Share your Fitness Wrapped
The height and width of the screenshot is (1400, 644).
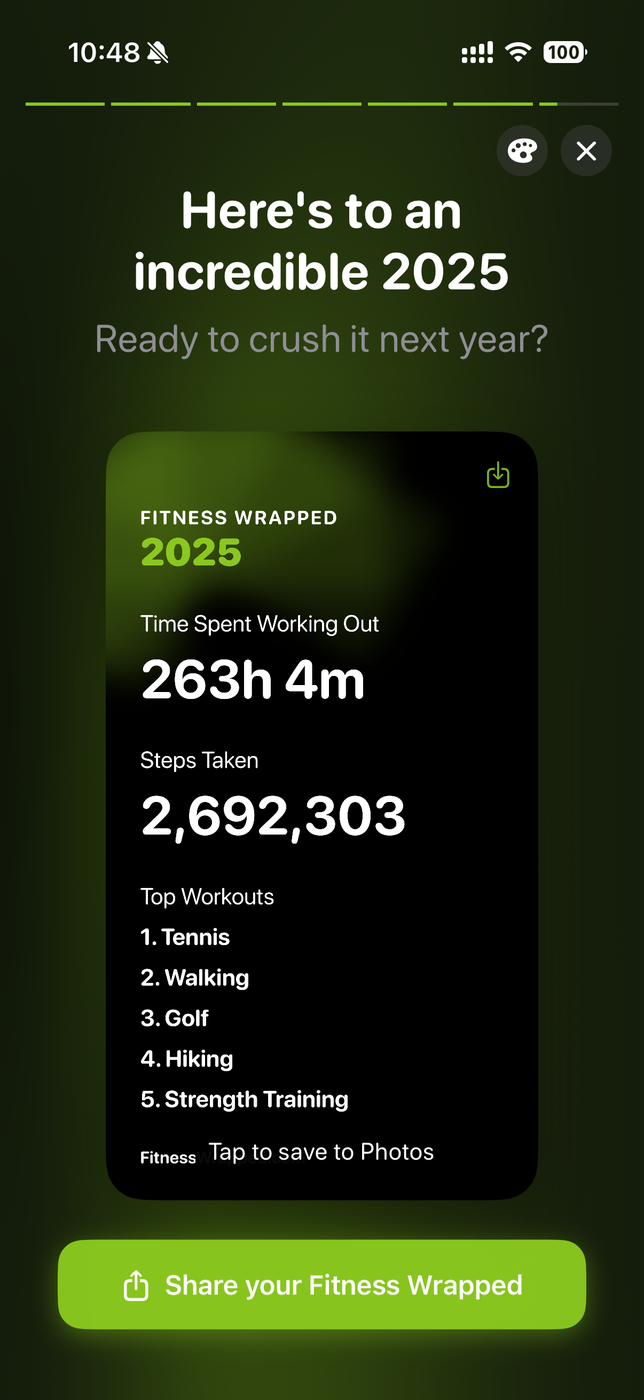322,1285
